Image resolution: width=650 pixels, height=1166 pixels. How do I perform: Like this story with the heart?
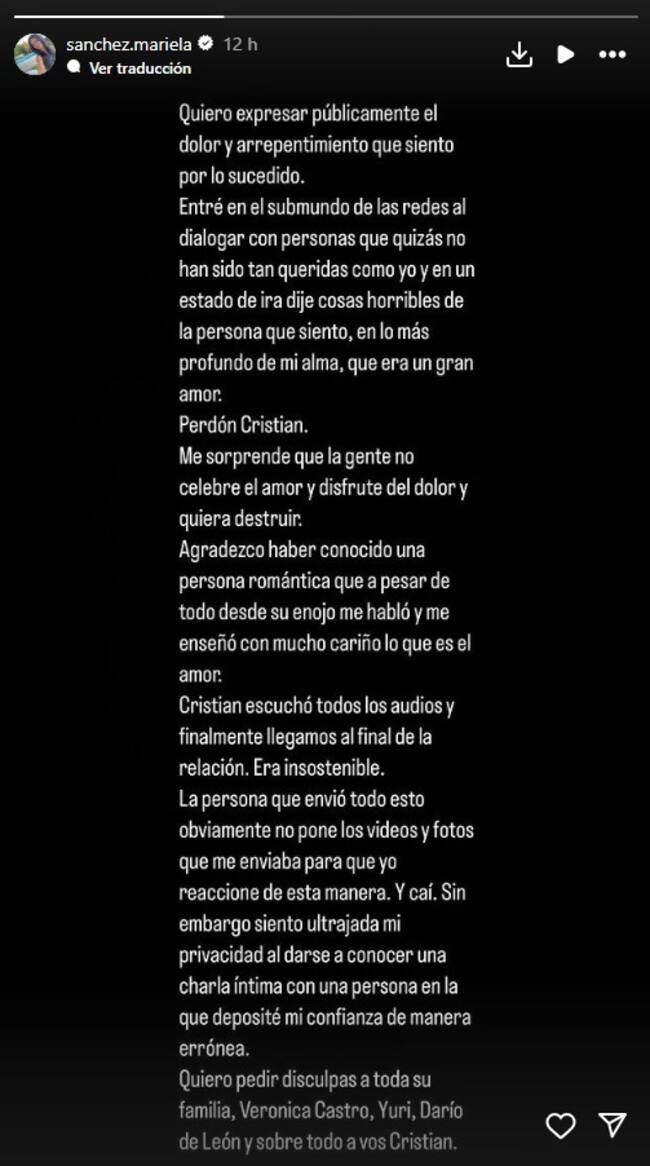click(x=561, y=1125)
